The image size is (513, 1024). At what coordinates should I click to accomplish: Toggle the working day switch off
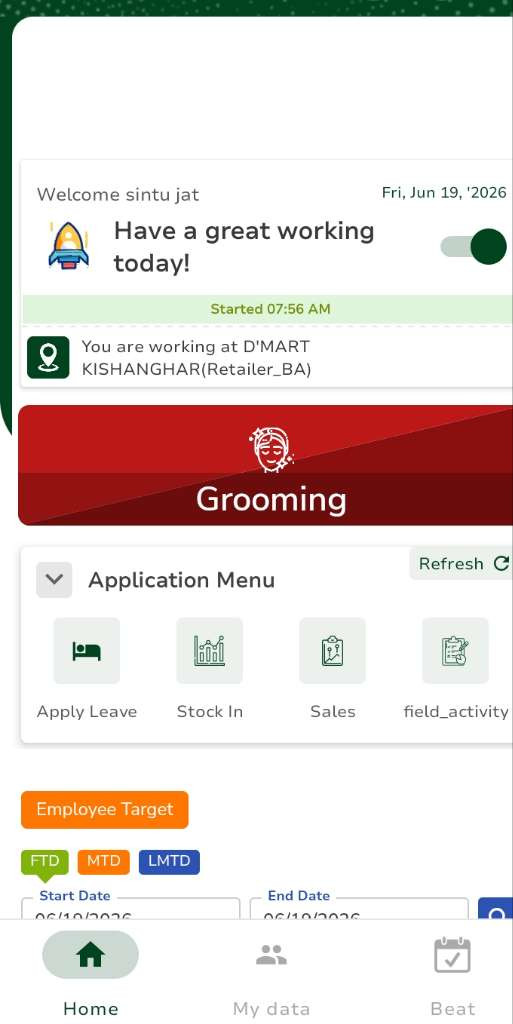[x=474, y=247]
